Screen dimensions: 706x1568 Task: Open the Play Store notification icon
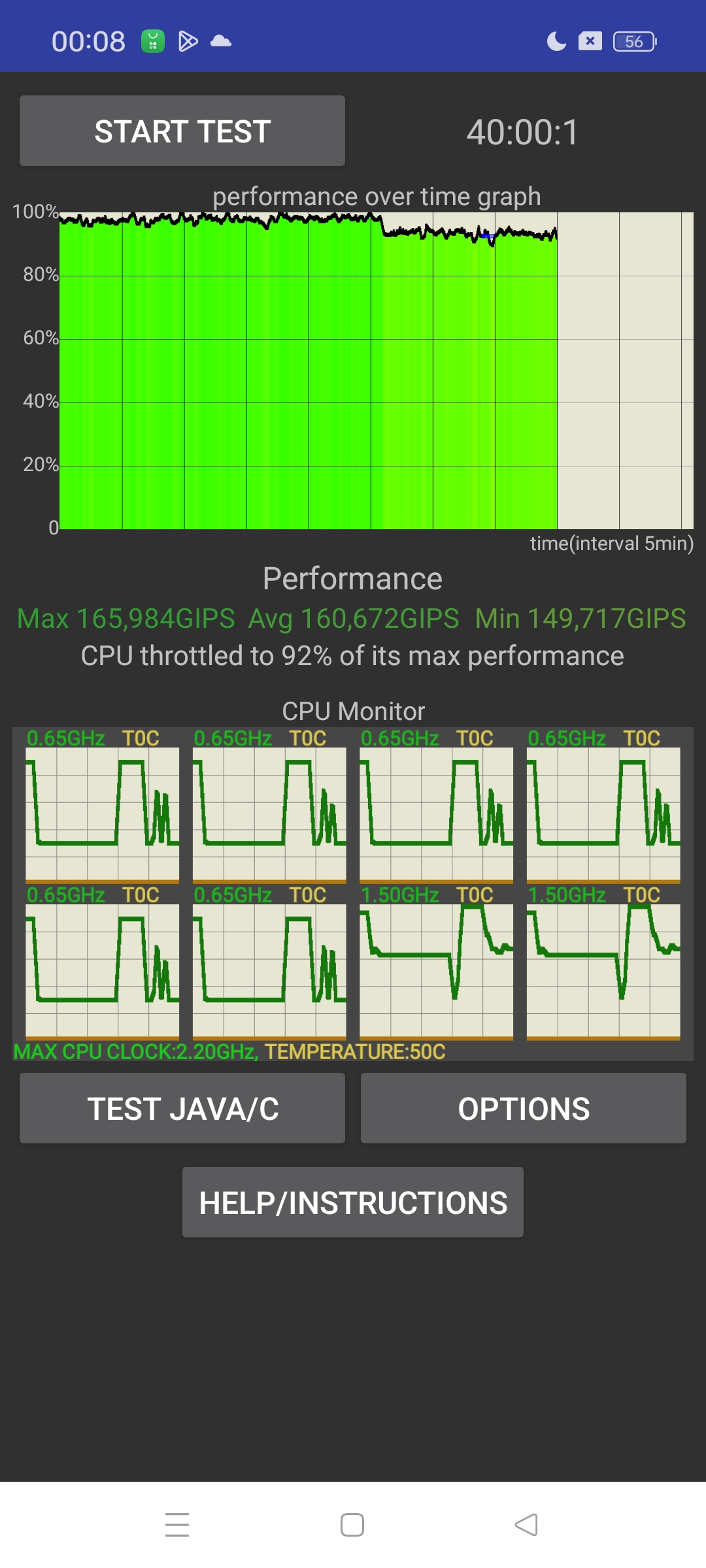click(188, 41)
